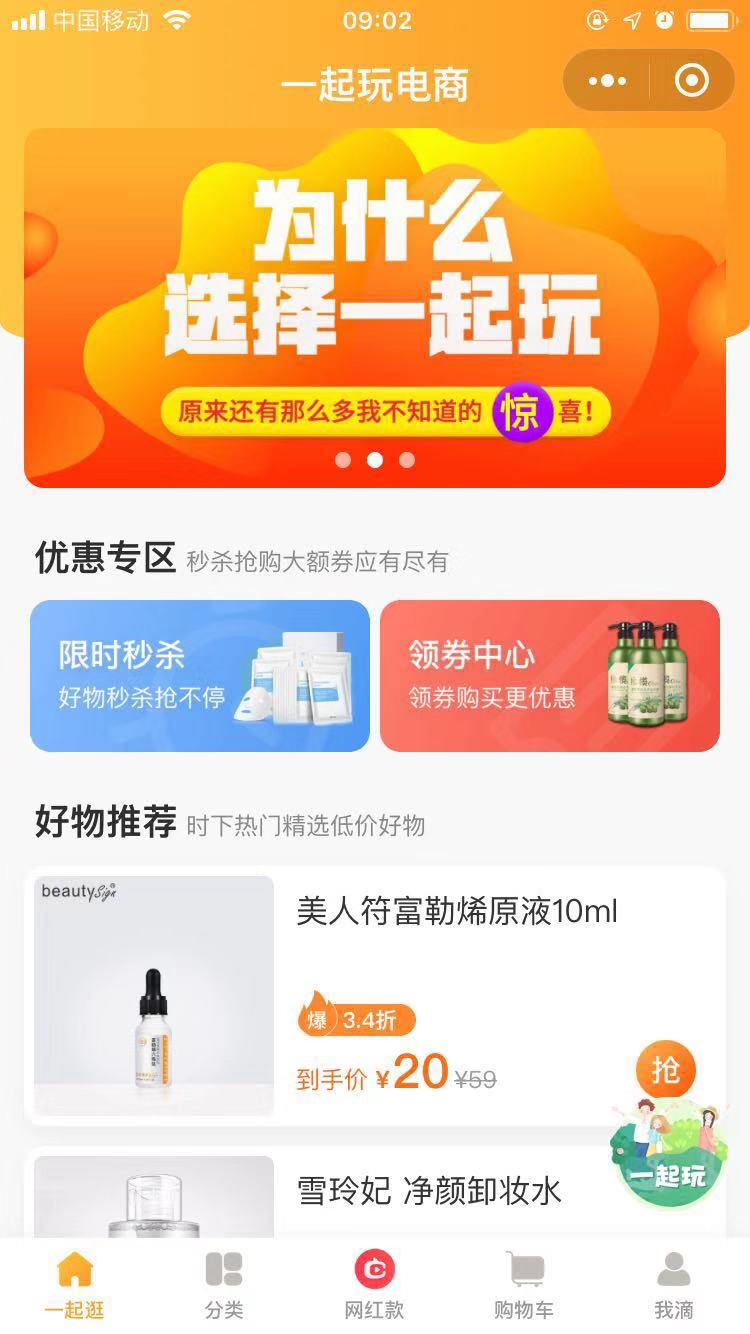
Task: Switch to the 分类 tab
Action: (224, 1285)
